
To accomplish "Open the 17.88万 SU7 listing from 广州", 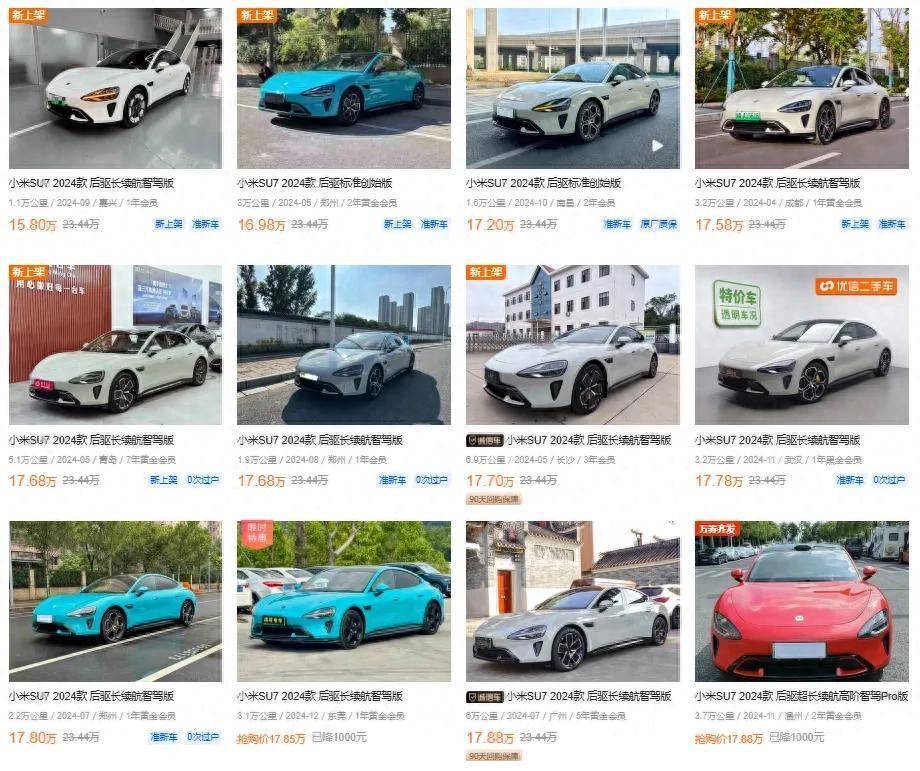I will point(572,601).
